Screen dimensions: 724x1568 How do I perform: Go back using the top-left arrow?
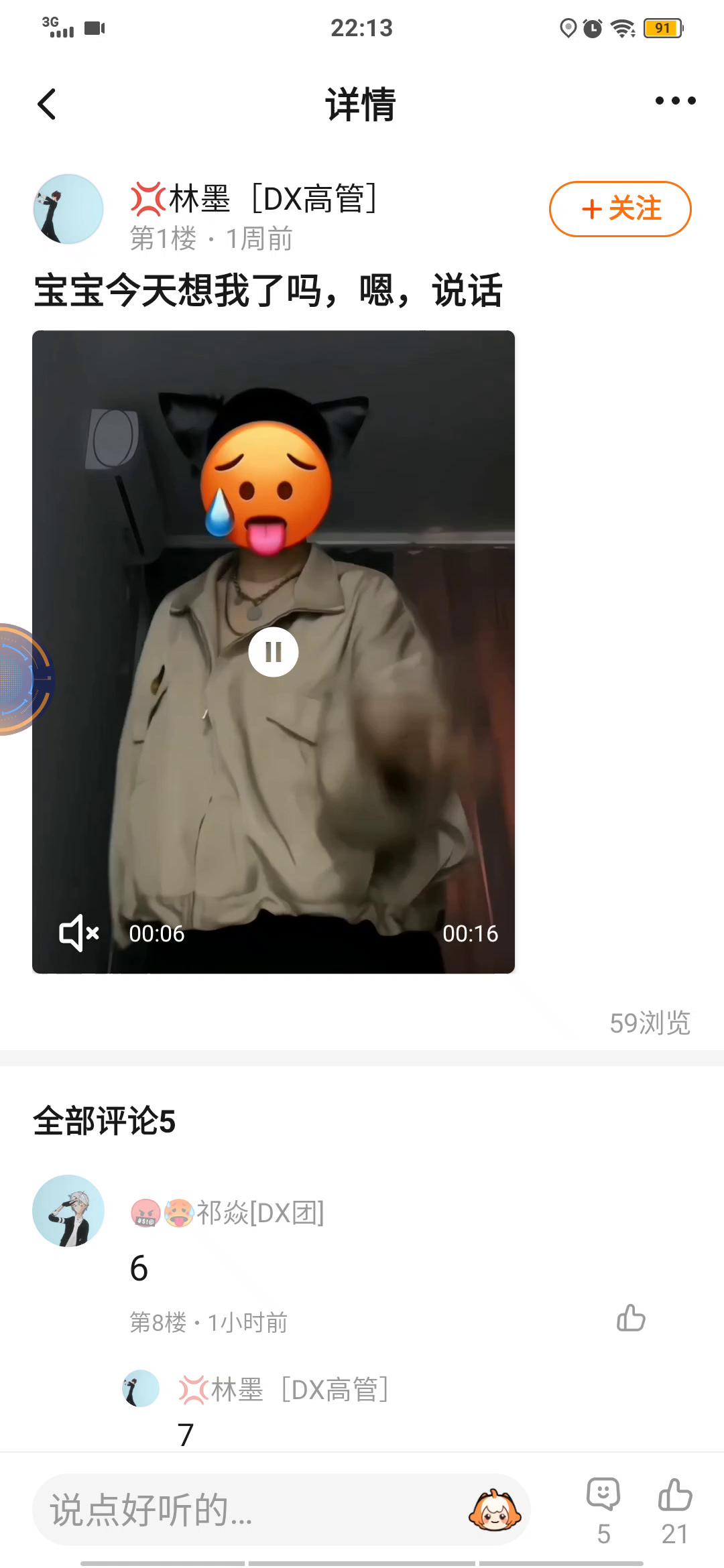pyautogui.click(x=46, y=104)
